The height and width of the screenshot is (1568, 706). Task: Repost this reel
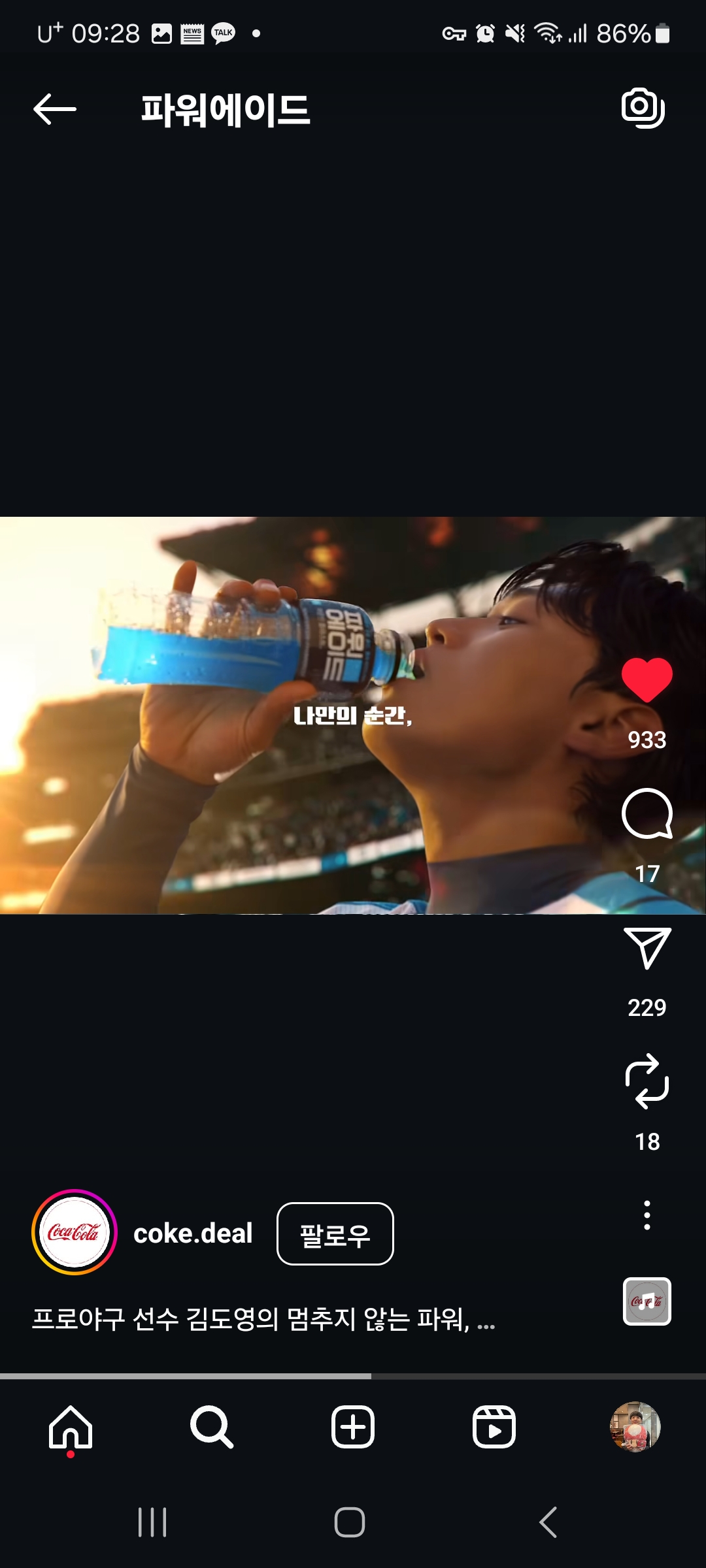coord(647,1081)
